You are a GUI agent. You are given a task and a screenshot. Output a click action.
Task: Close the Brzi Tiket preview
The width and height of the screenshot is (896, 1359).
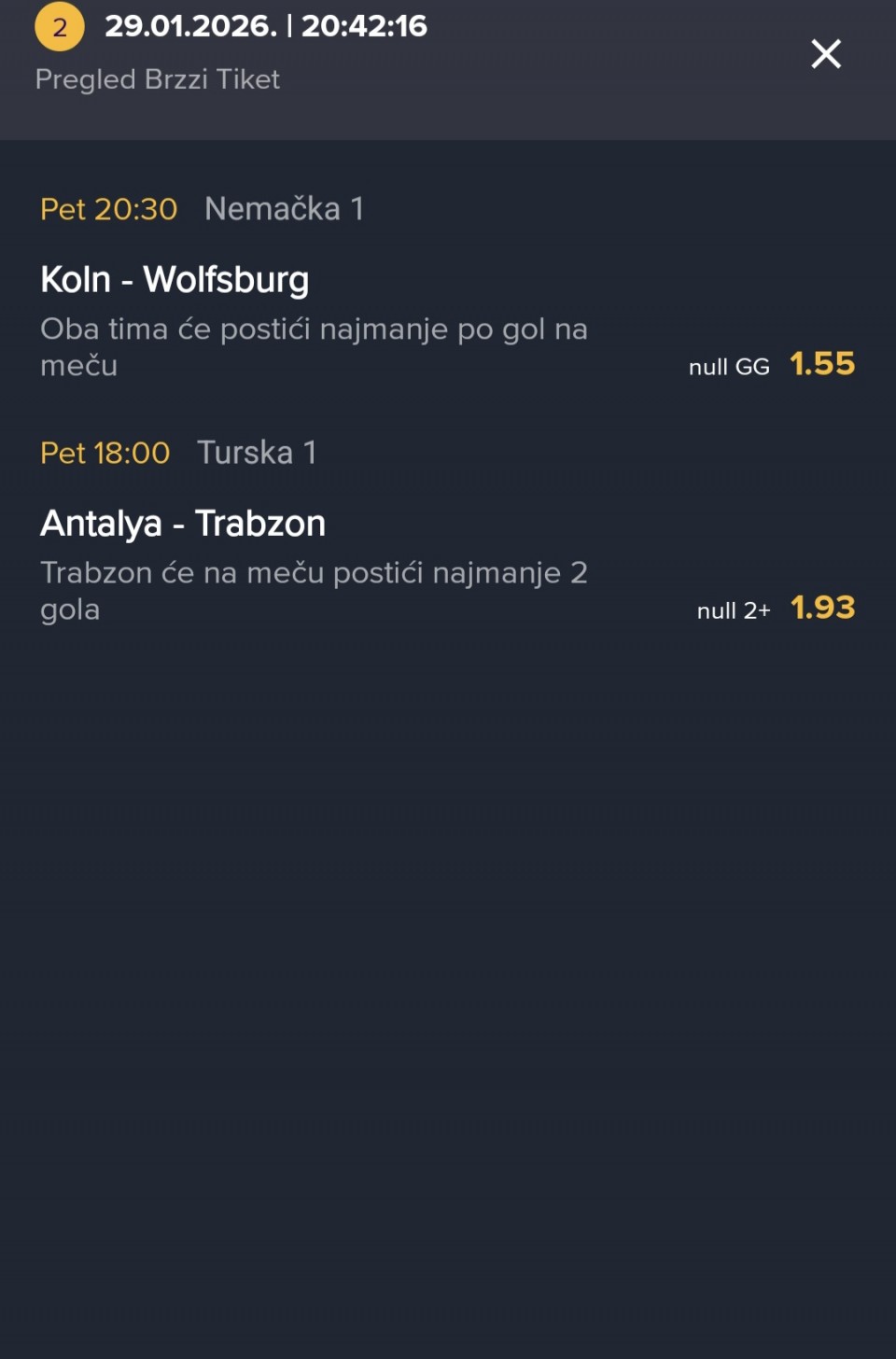coord(825,54)
